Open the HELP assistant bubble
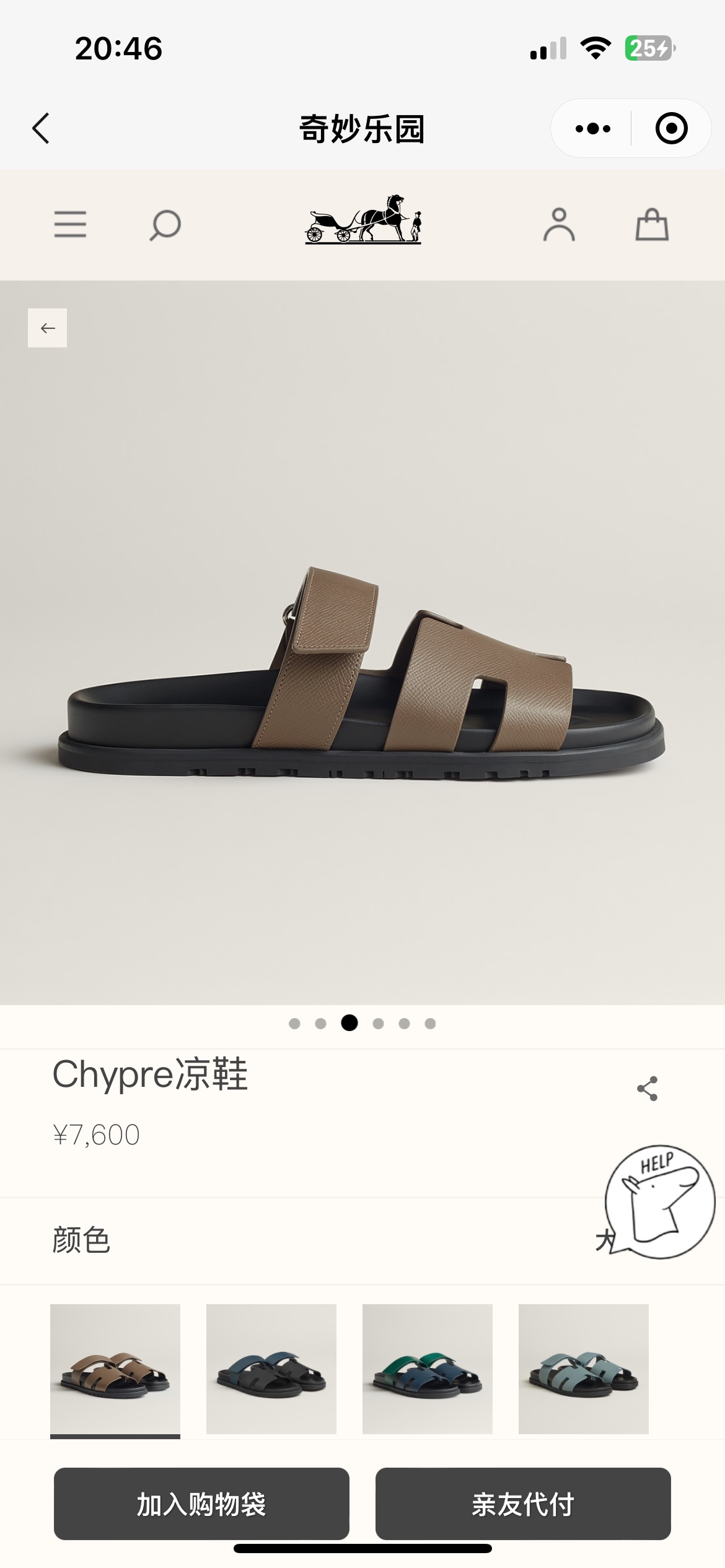 pyautogui.click(x=661, y=1201)
